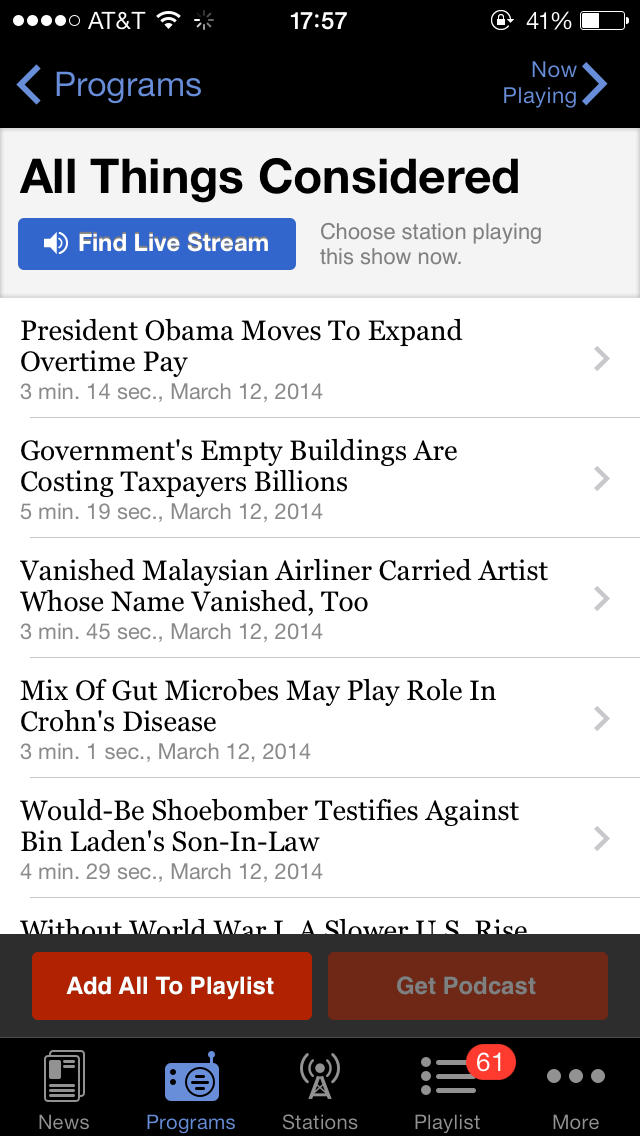The width and height of the screenshot is (640, 1136).
Task: Tap the Get Podcast button
Action: click(x=467, y=985)
